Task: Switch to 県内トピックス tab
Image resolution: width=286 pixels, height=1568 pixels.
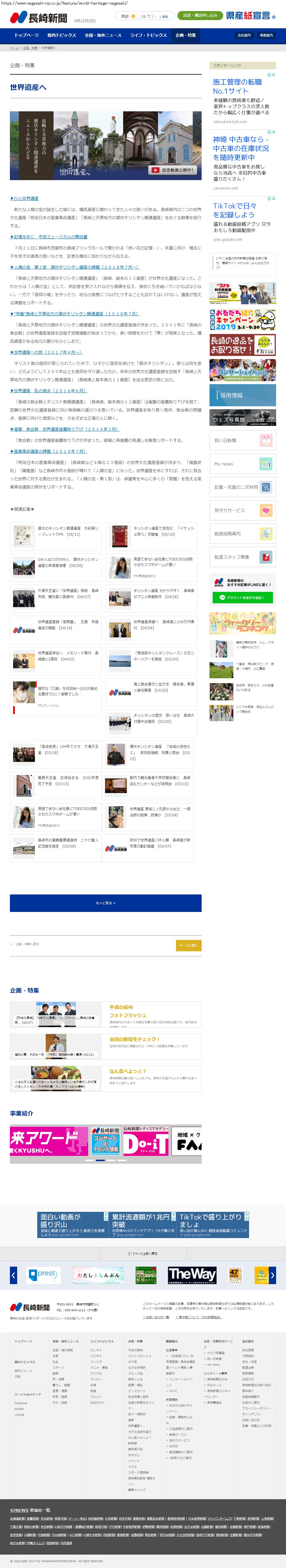Action: pyautogui.click(x=61, y=35)
